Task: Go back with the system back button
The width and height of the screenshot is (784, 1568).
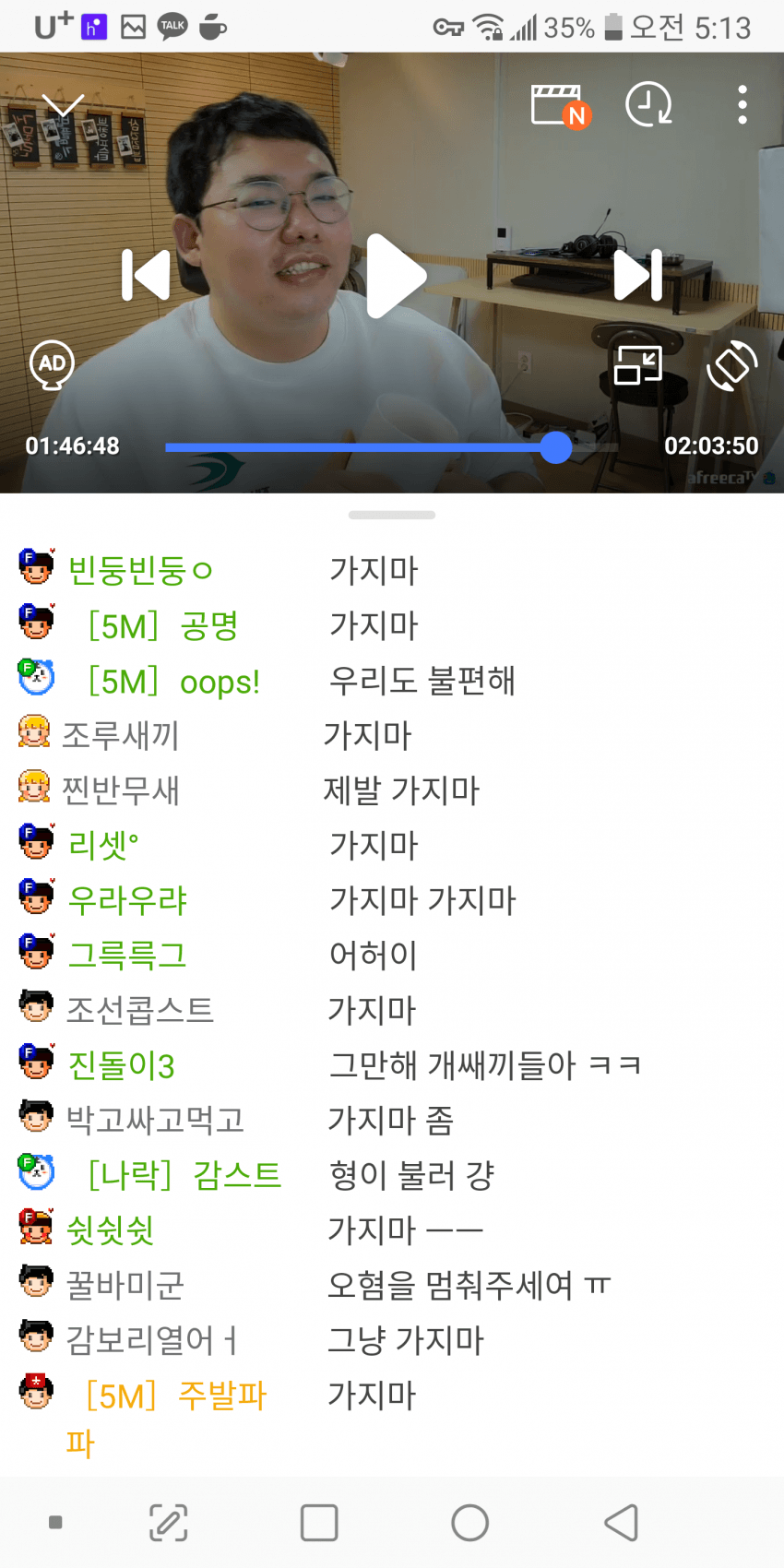Action: pos(622,1523)
